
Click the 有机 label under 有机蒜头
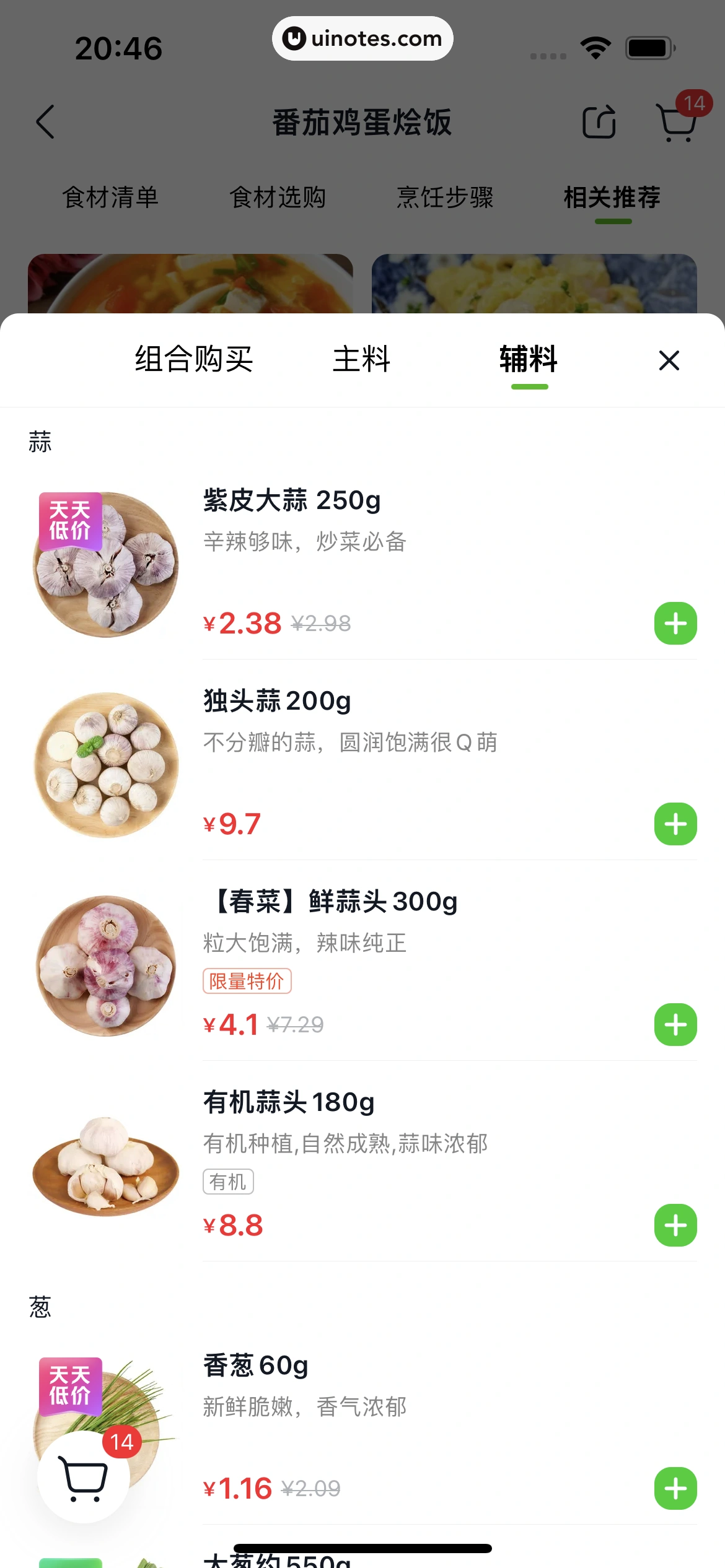[x=228, y=1182]
